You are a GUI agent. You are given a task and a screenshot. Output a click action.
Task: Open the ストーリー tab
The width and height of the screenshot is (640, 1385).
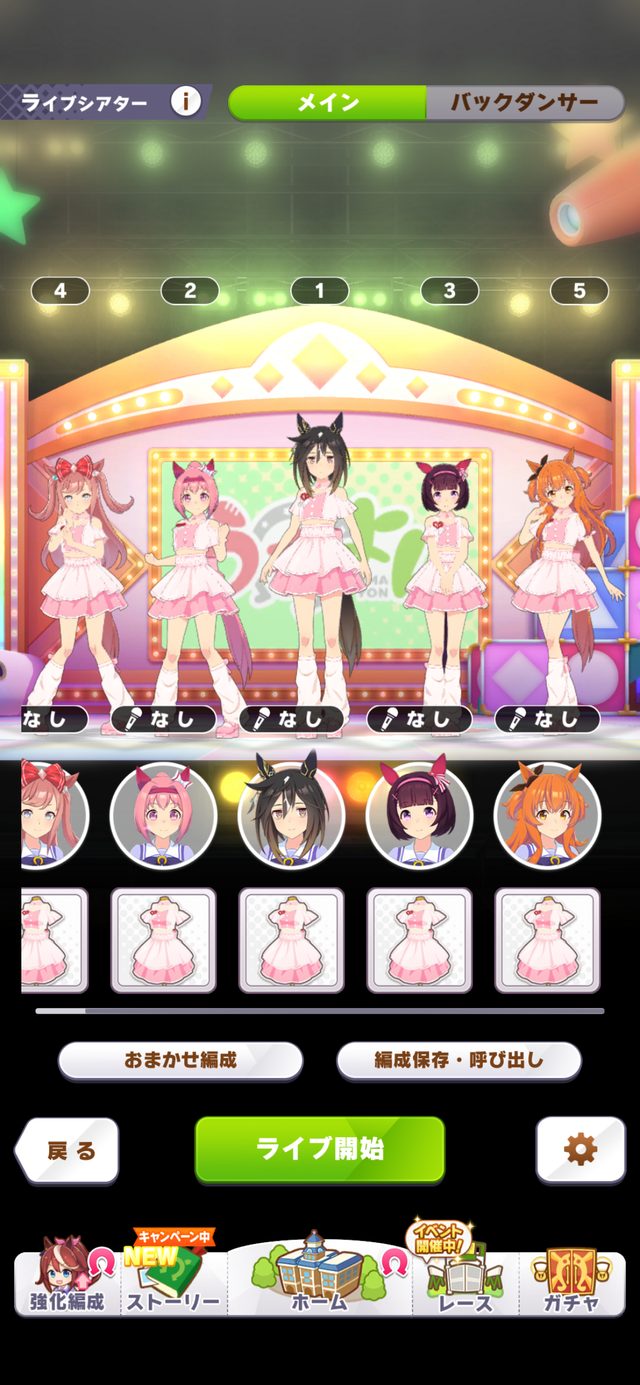click(174, 1285)
